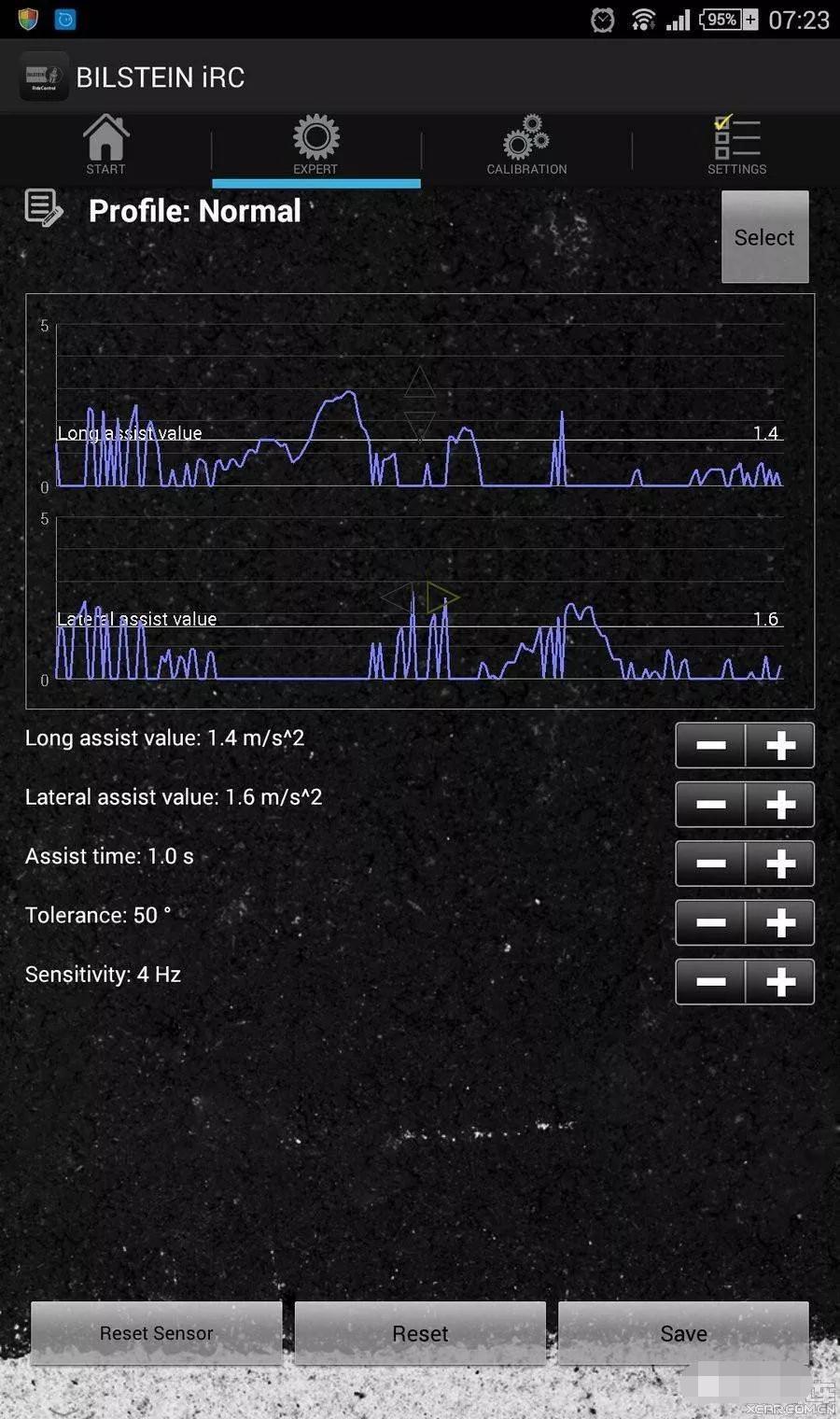Viewport: 840px width, 1419px height.
Task: Tap the Reset Sensor button
Action: [x=156, y=1333]
